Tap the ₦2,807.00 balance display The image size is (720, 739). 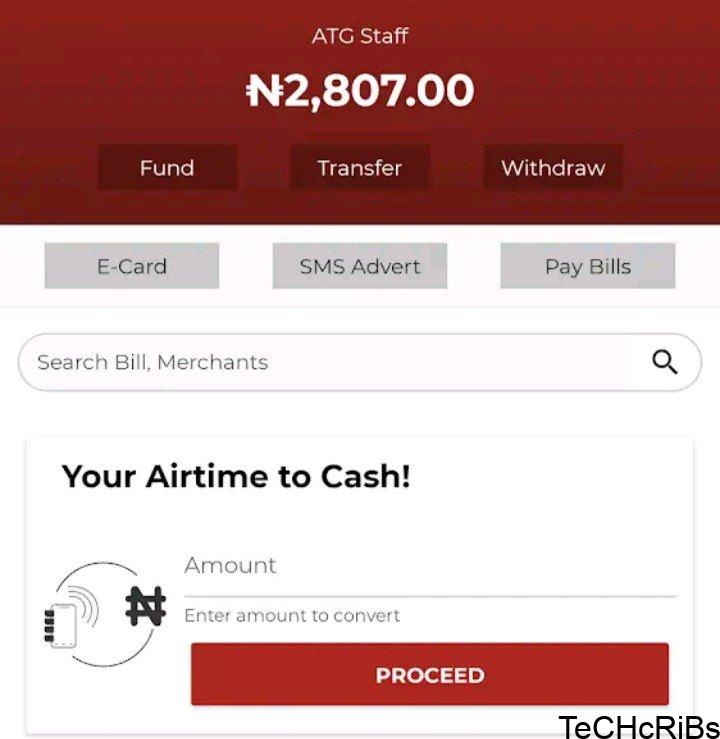click(360, 89)
